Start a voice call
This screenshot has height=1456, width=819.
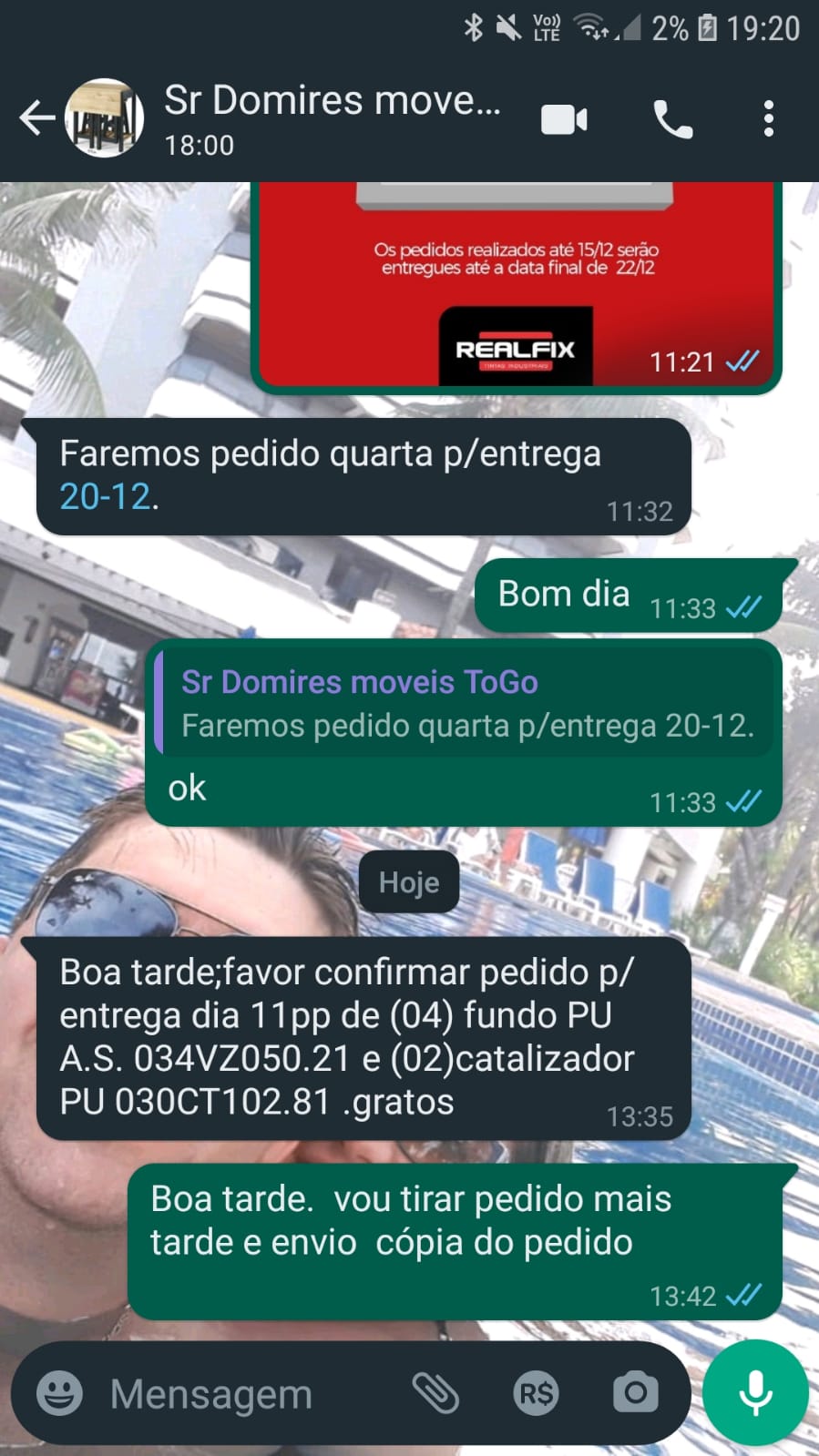pyautogui.click(x=672, y=119)
